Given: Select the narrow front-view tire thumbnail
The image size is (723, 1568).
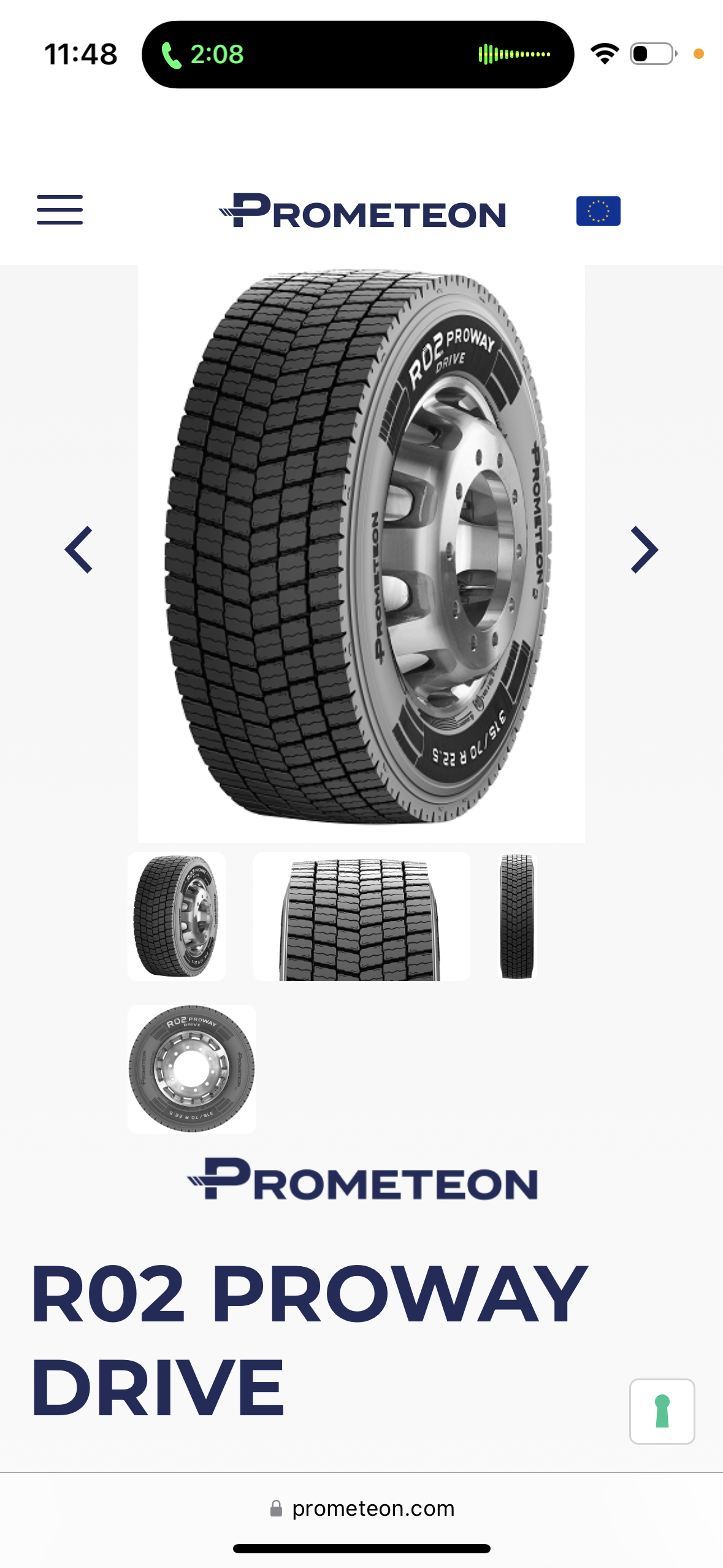Looking at the screenshot, I should pyautogui.click(x=517, y=916).
